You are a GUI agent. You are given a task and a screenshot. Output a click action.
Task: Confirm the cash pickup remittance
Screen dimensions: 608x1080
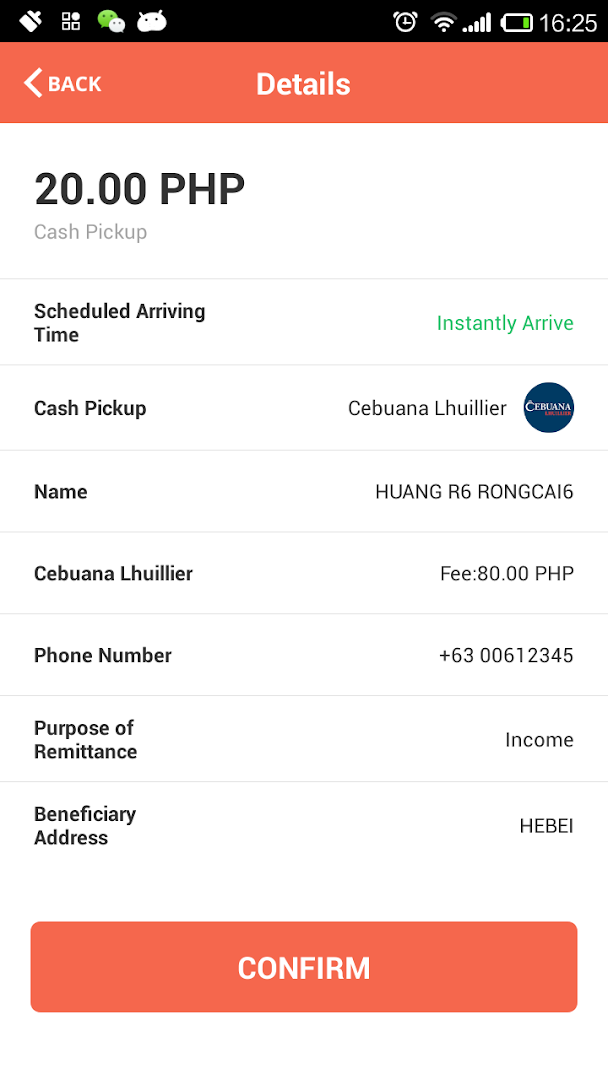304,967
